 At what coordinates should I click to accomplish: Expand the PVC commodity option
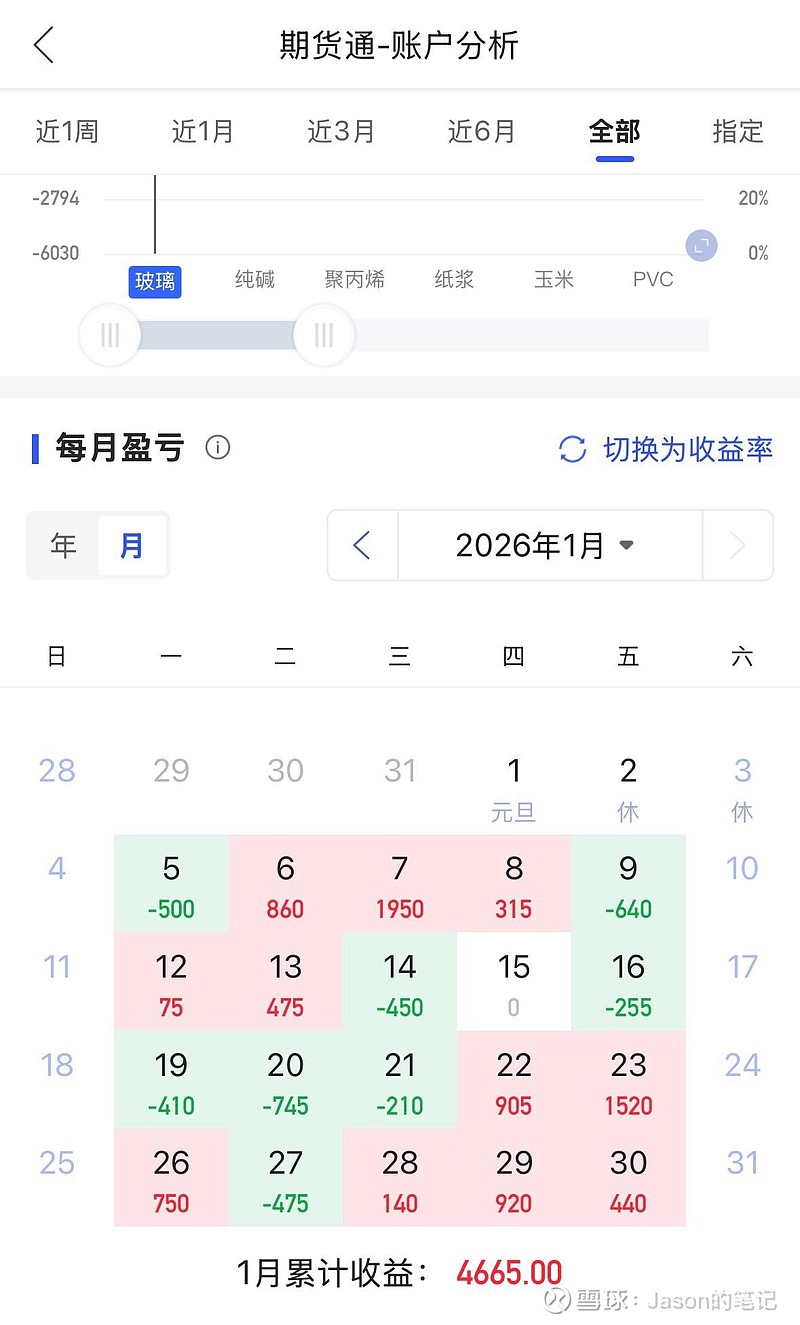(652, 280)
